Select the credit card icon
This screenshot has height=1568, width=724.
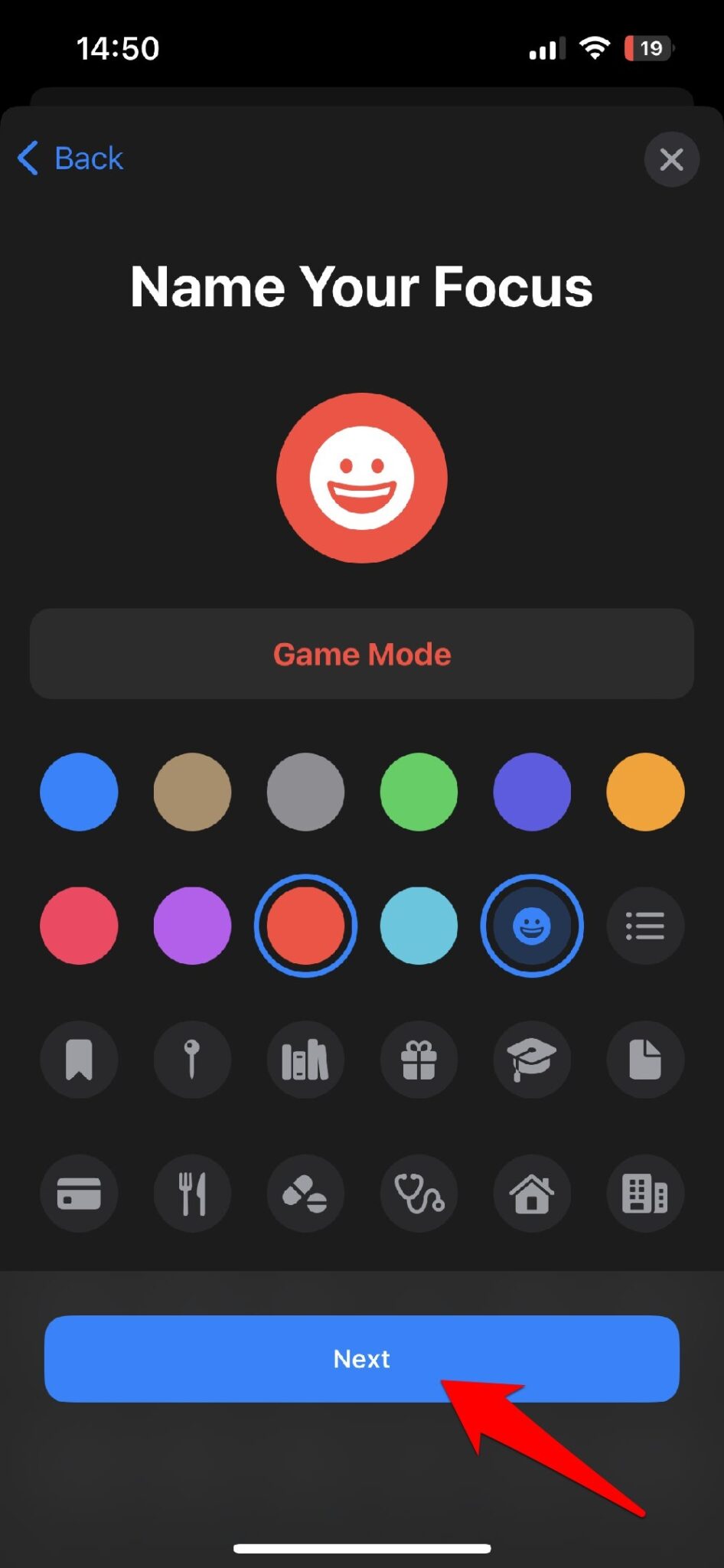[x=80, y=1194]
